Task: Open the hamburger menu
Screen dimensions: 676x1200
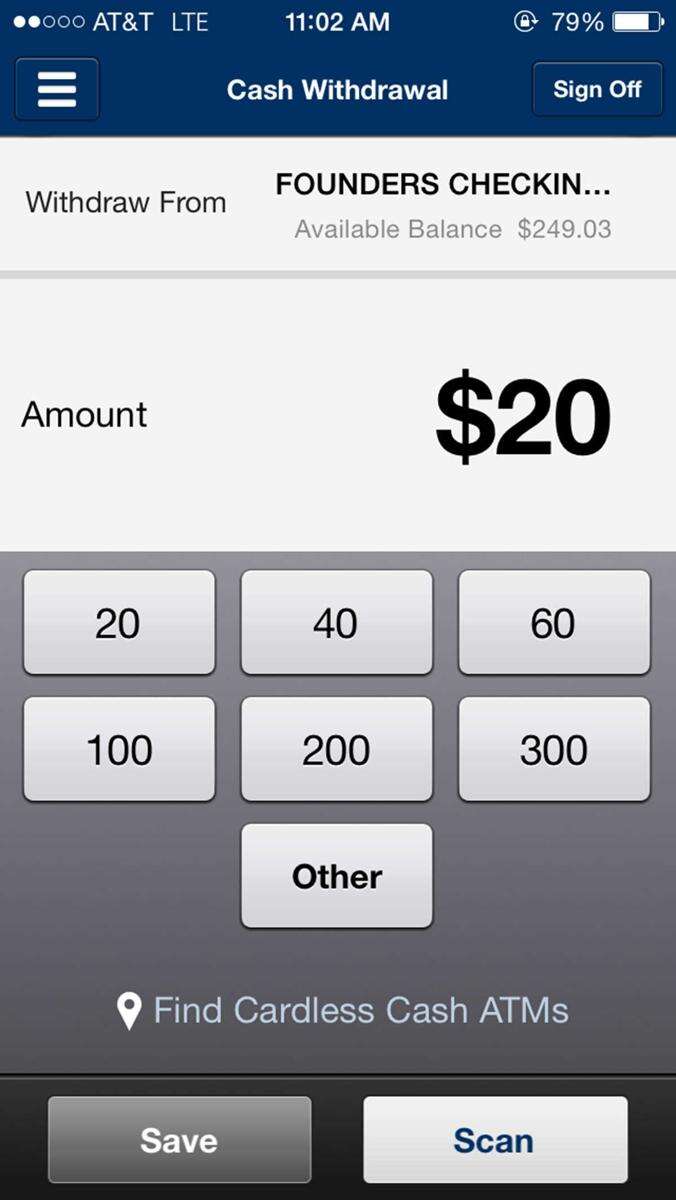Action: click(57, 89)
